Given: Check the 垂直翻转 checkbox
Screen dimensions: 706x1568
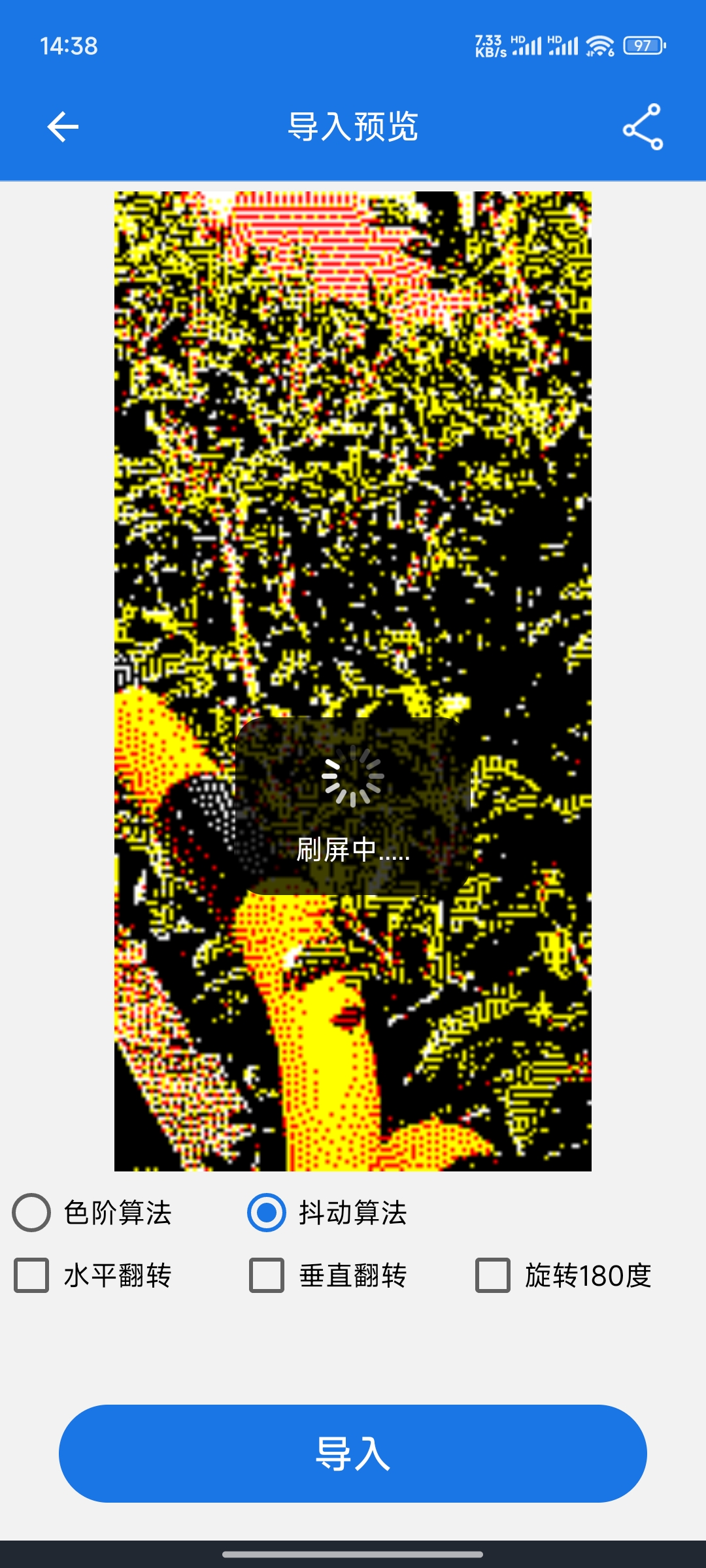Looking at the screenshot, I should click(x=267, y=1275).
